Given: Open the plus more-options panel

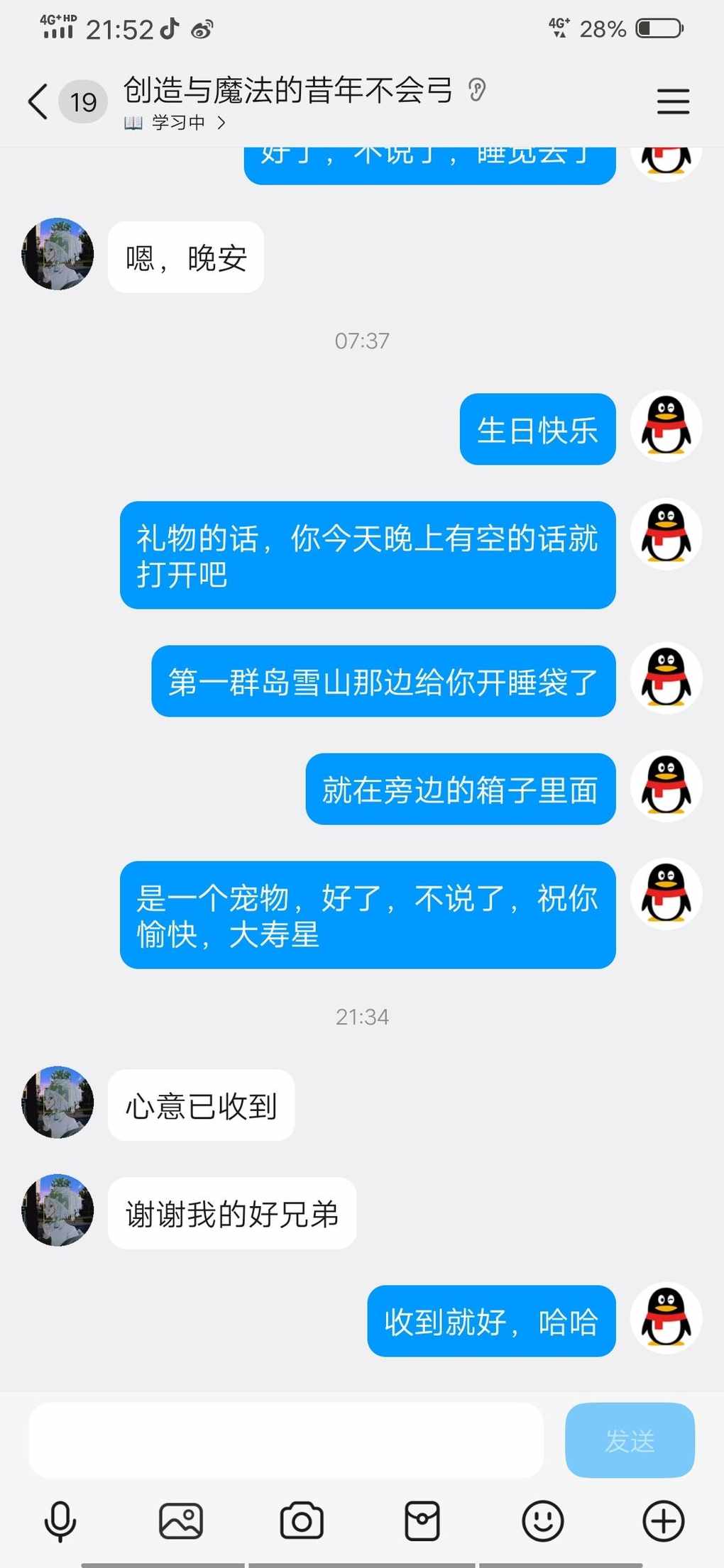Looking at the screenshot, I should (x=664, y=1521).
